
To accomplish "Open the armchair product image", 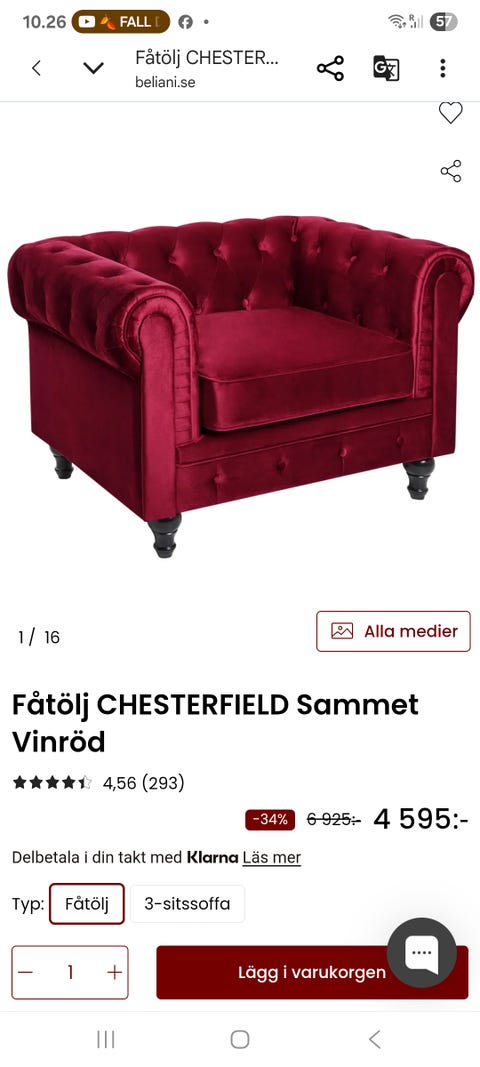I will [240, 384].
